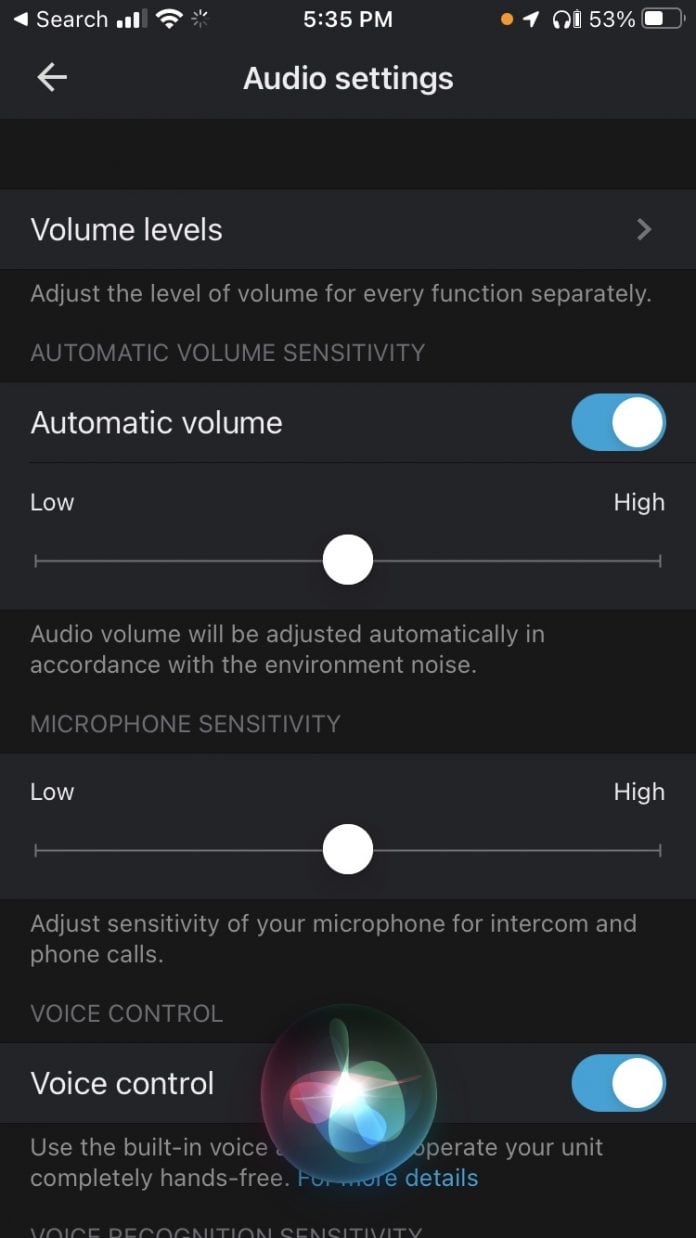The image size is (696, 1238).
Task: Turn off the Automatic volume switch
Action: [618, 423]
